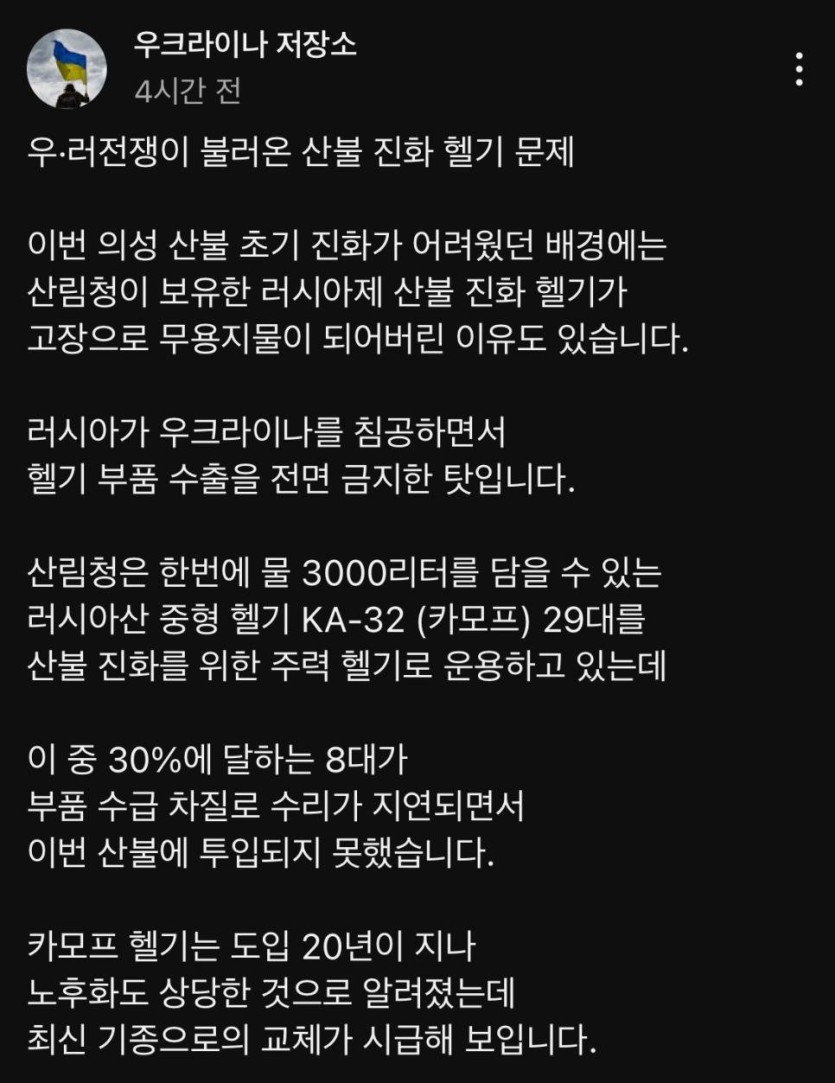This screenshot has width=835, height=1083.
Task: Open 우크라이나 저장소 channel avatar
Action: 67,68
